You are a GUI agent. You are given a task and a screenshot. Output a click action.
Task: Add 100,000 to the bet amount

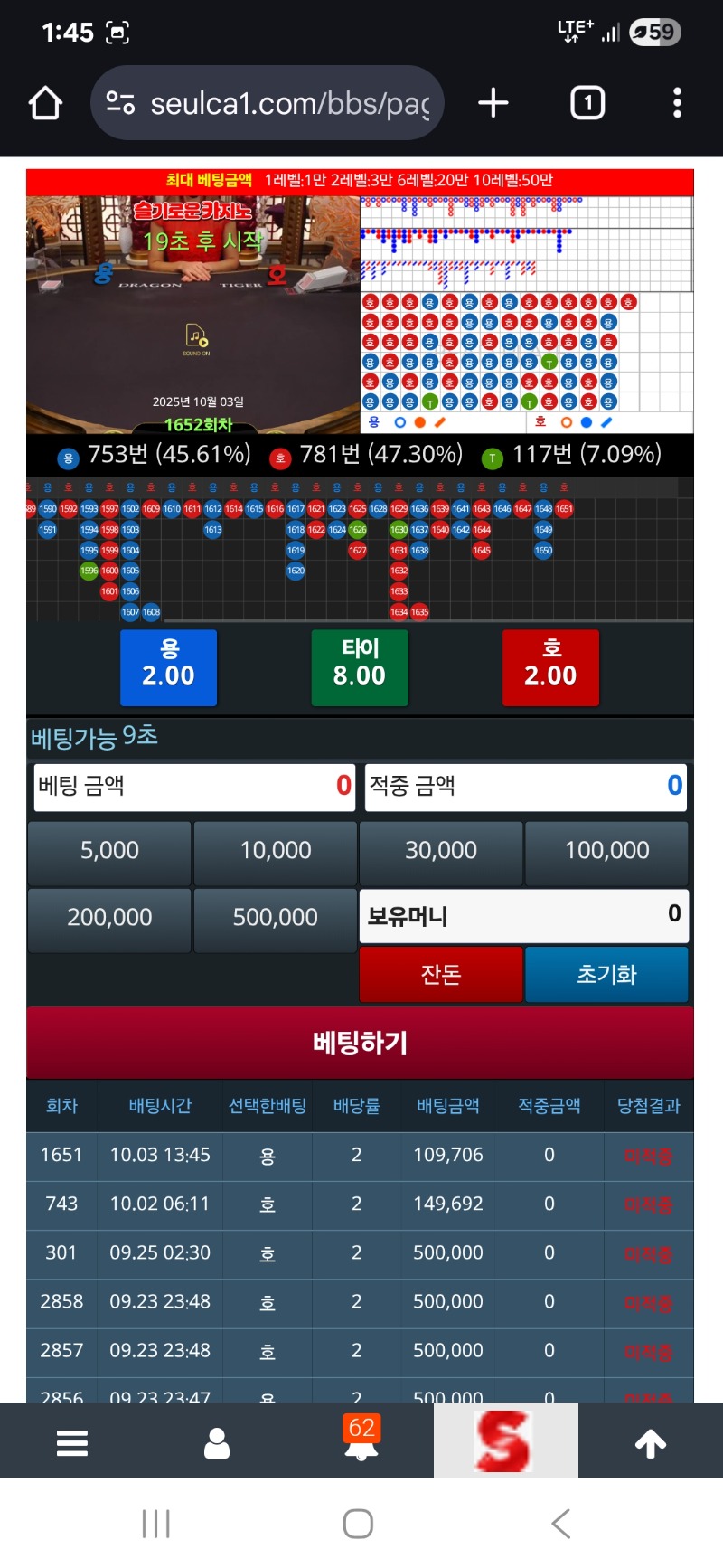tap(606, 851)
